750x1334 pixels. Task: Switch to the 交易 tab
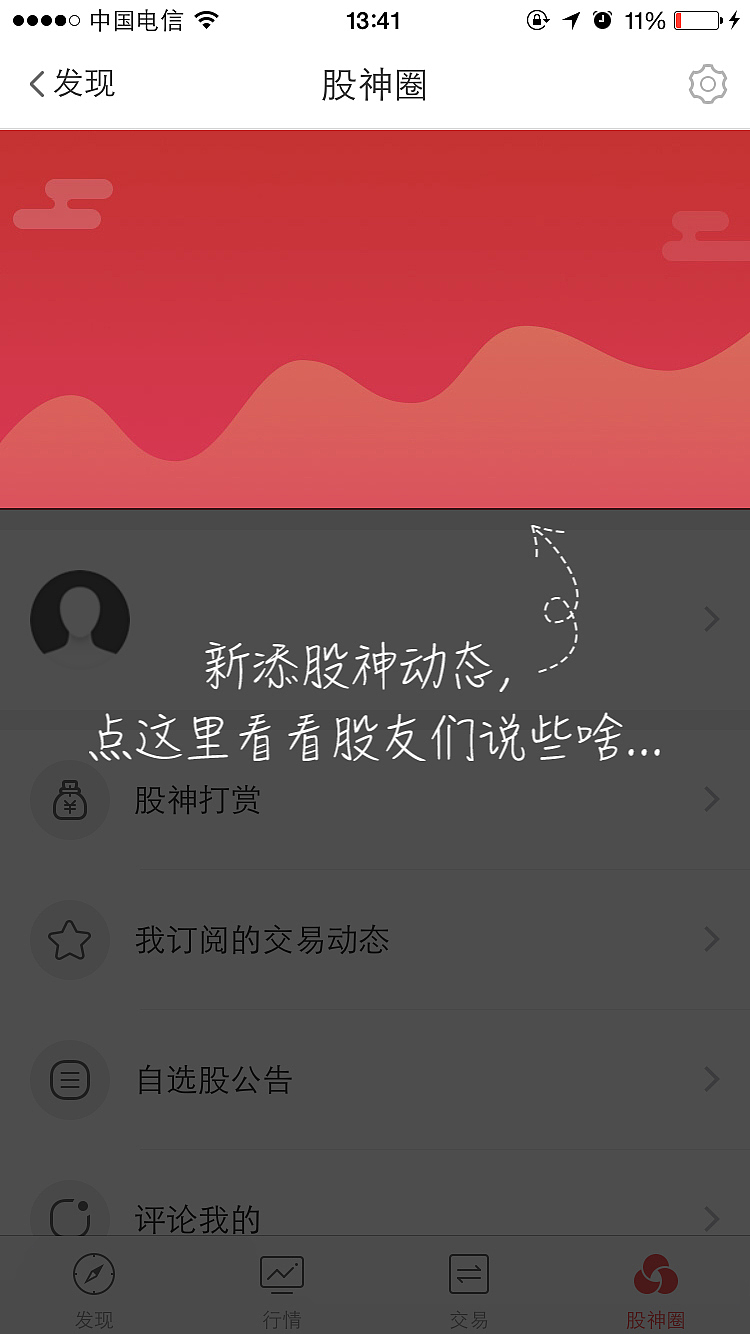(468, 1286)
